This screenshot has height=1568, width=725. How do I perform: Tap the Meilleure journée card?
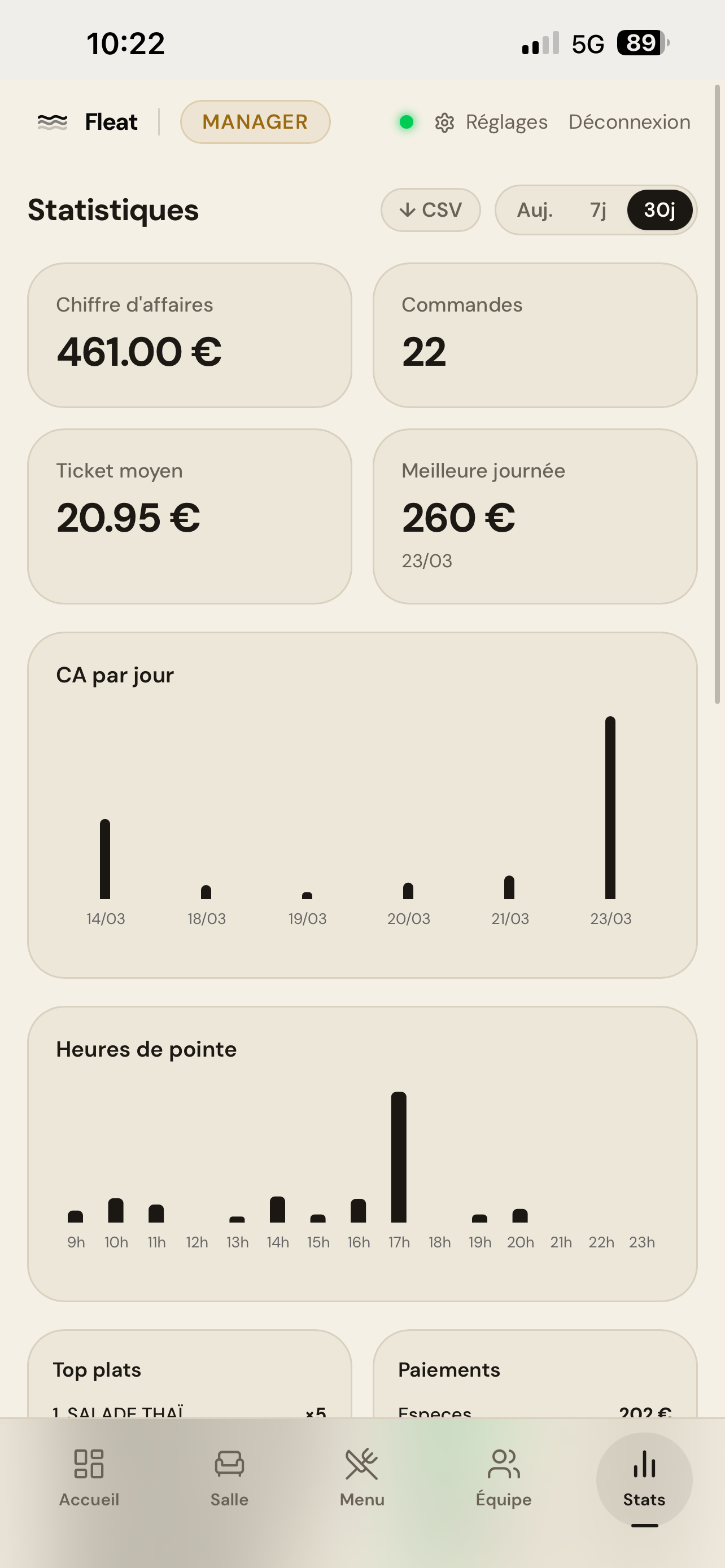tap(535, 515)
